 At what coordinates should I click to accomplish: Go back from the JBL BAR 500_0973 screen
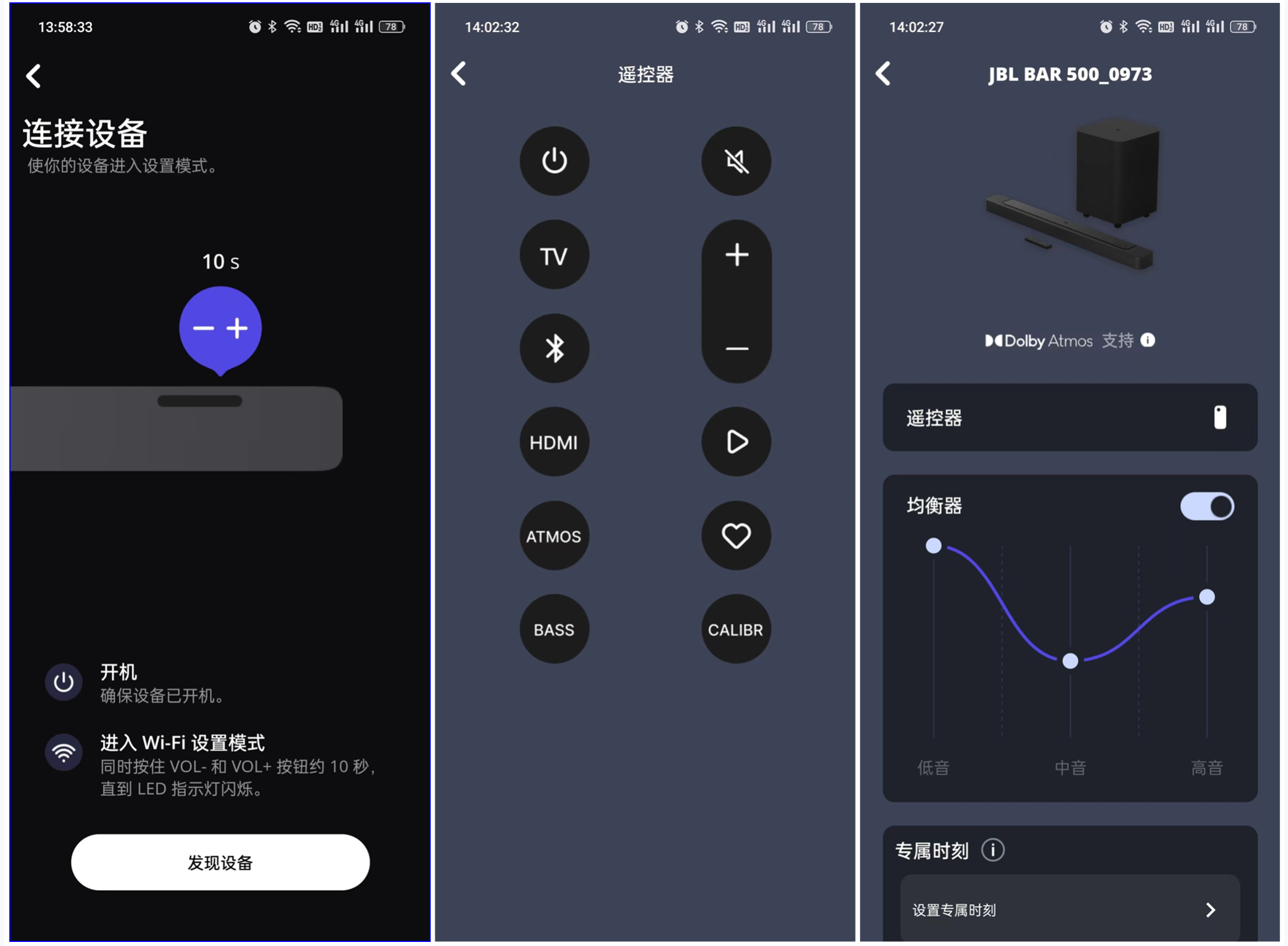[883, 74]
